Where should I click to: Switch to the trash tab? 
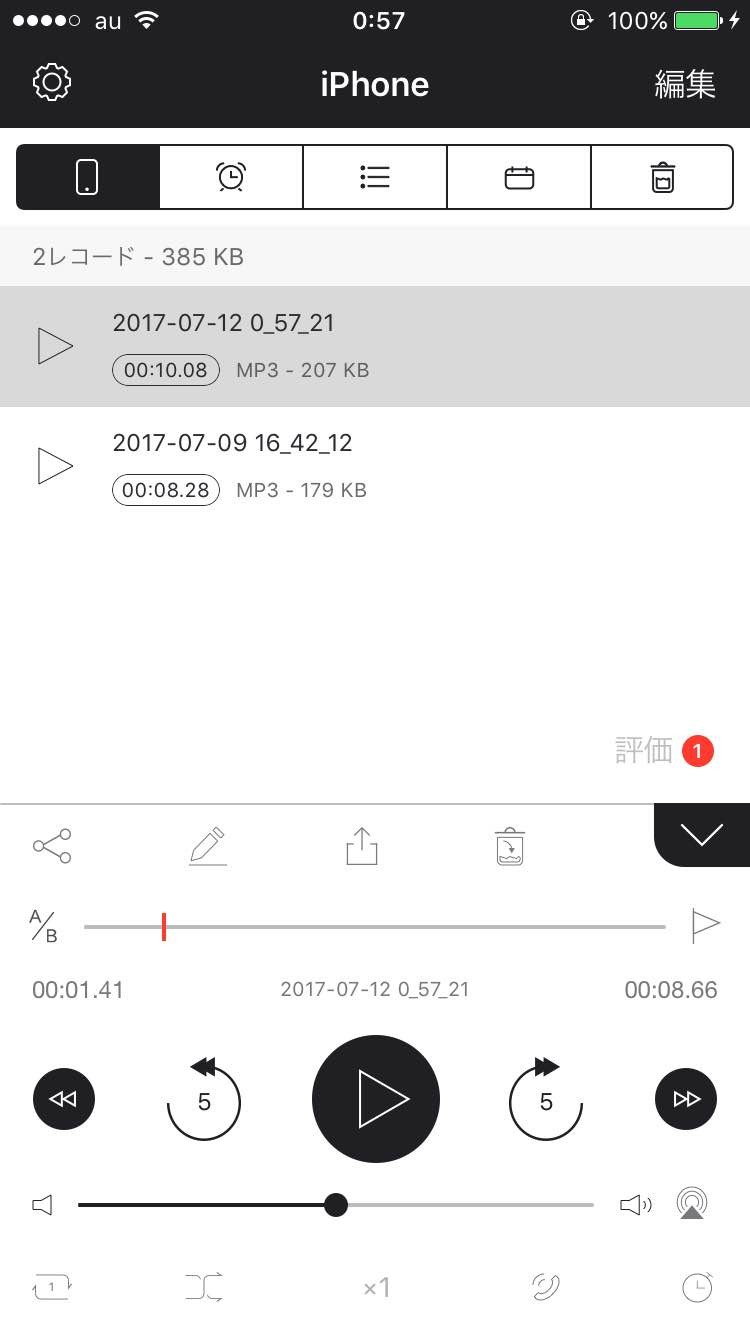(x=662, y=177)
